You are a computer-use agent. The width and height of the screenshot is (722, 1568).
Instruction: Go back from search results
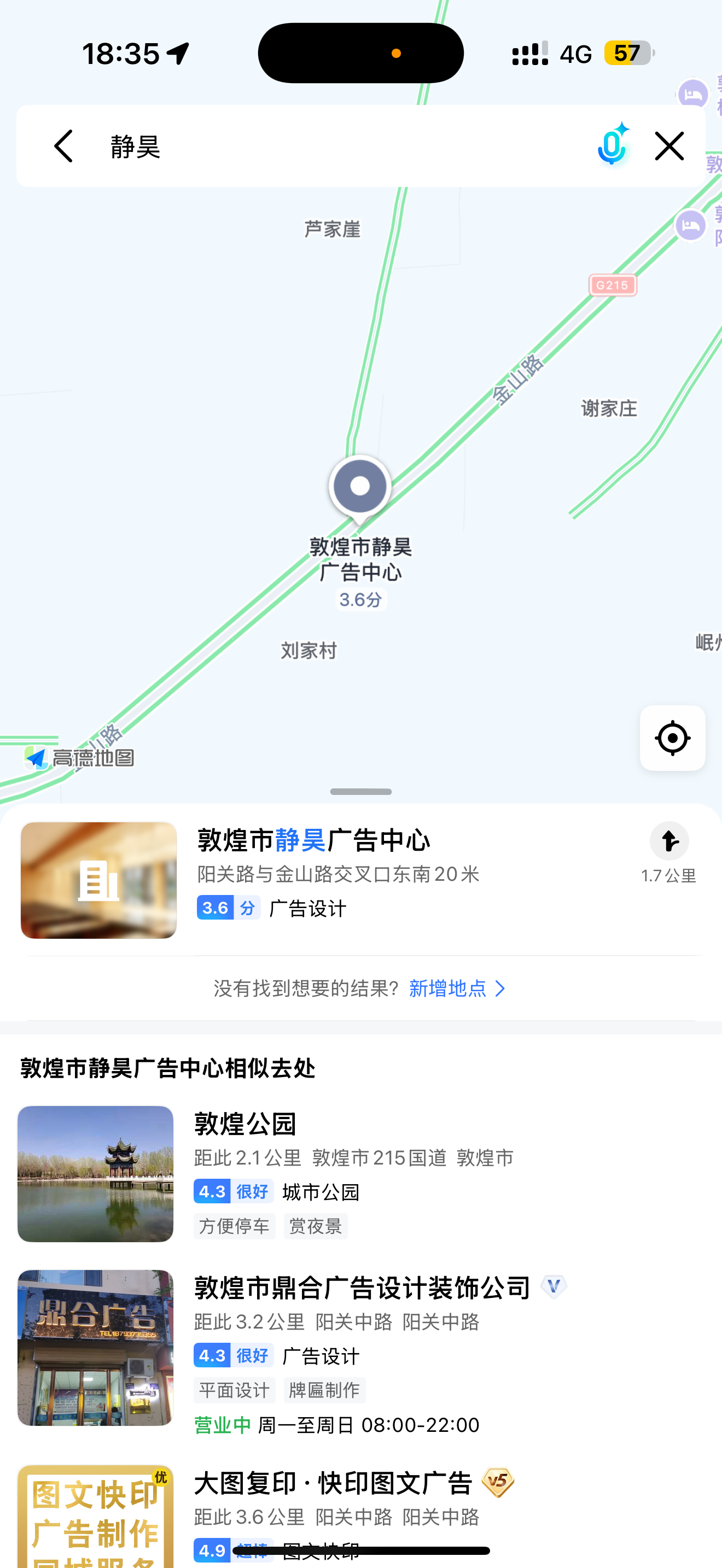[x=63, y=146]
